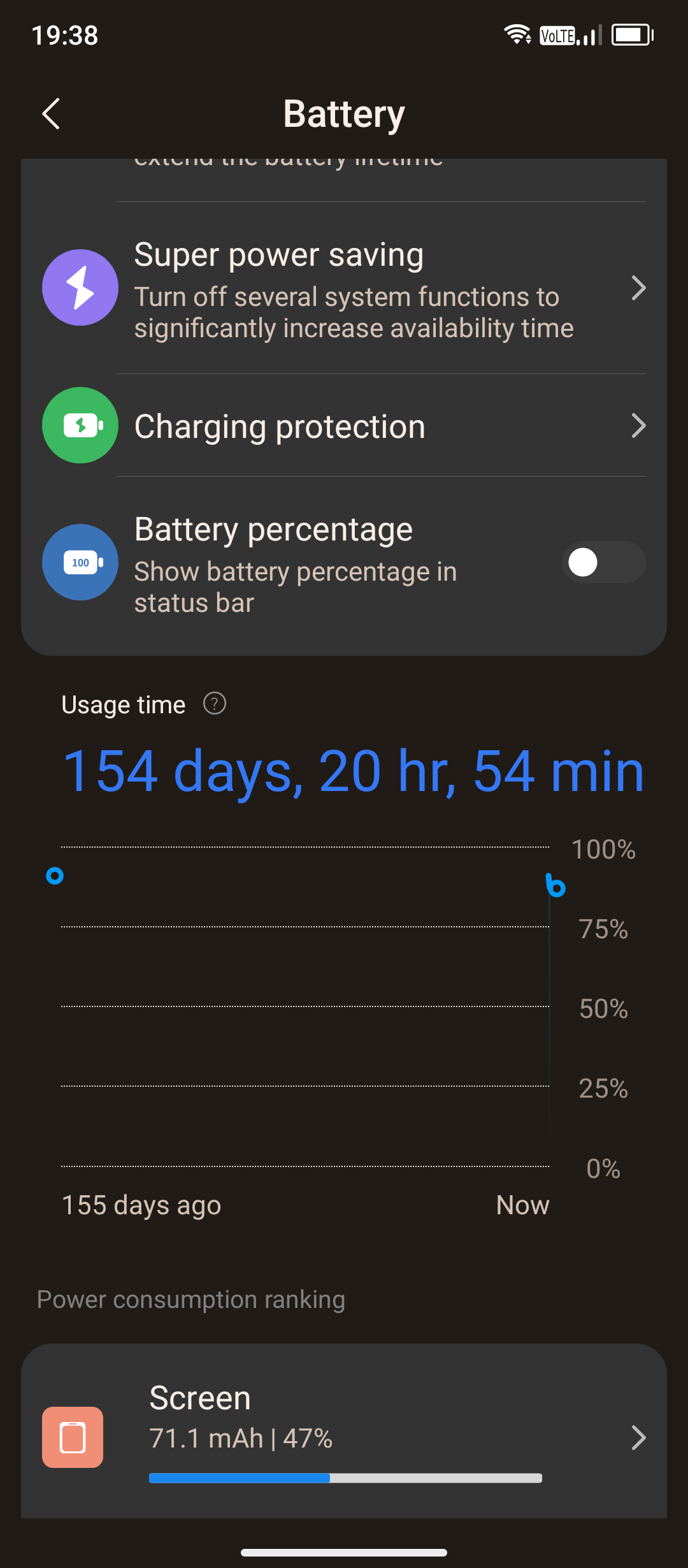The height and width of the screenshot is (1568, 688).
Task: Enable battery percentage in status bar
Action: [x=603, y=562]
